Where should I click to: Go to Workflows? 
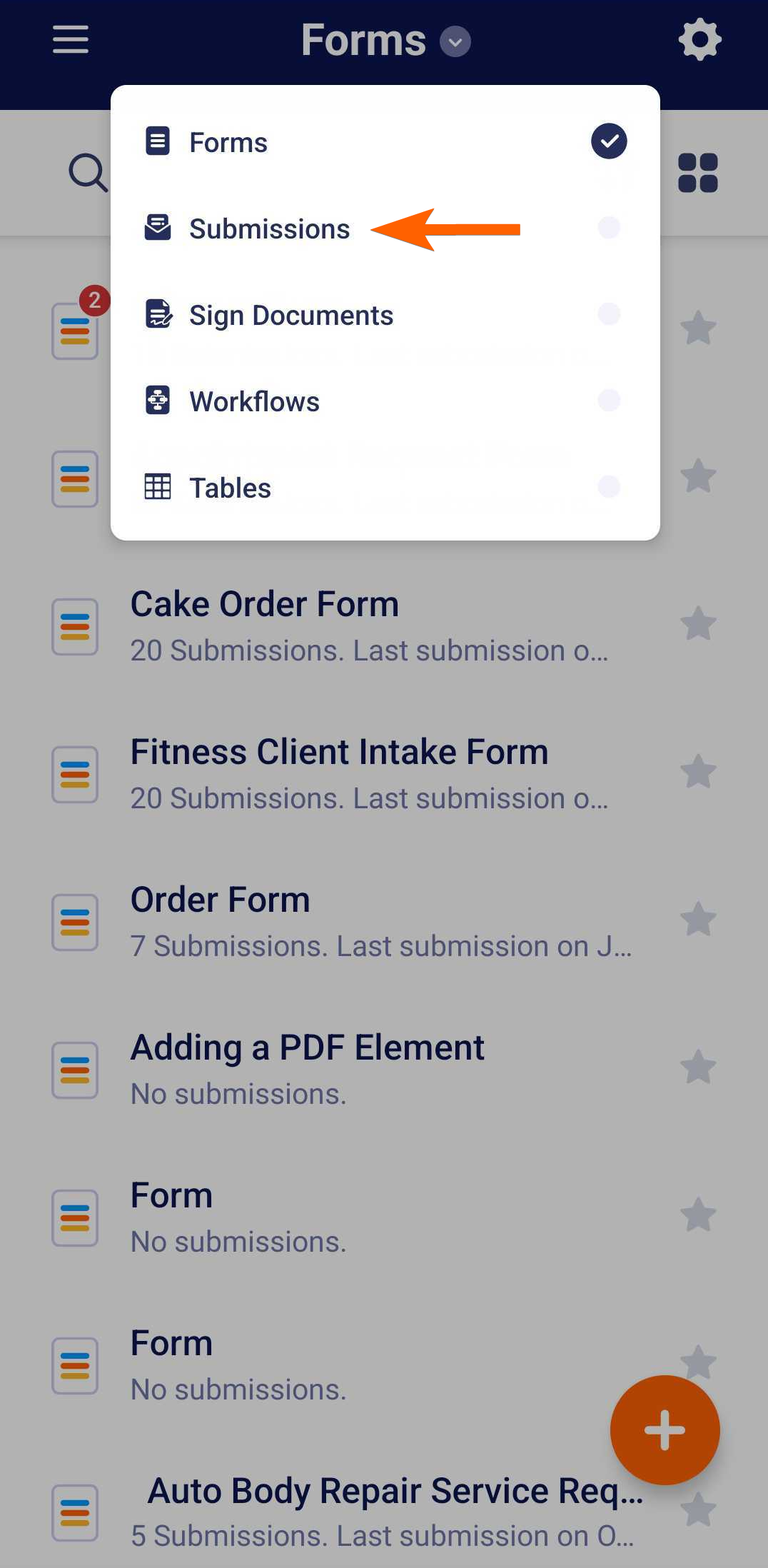click(x=254, y=402)
